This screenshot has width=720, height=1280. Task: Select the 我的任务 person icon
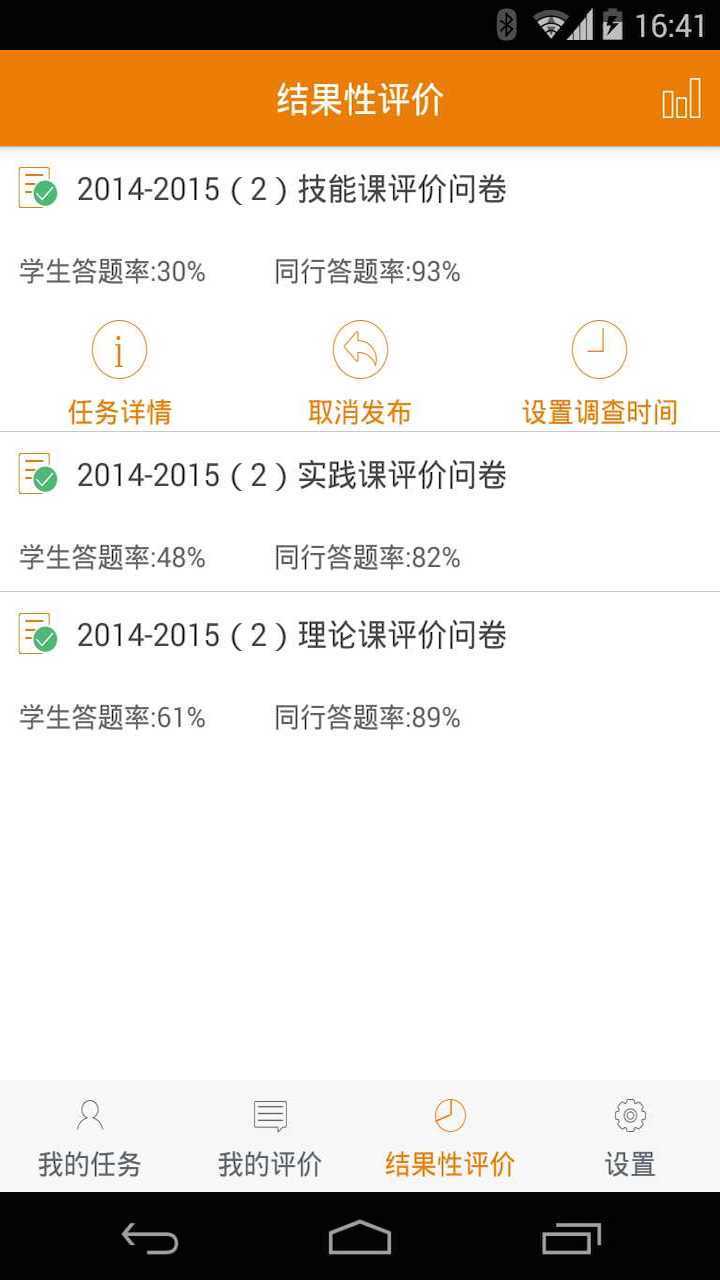pyautogui.click(x=89, y=1116)
